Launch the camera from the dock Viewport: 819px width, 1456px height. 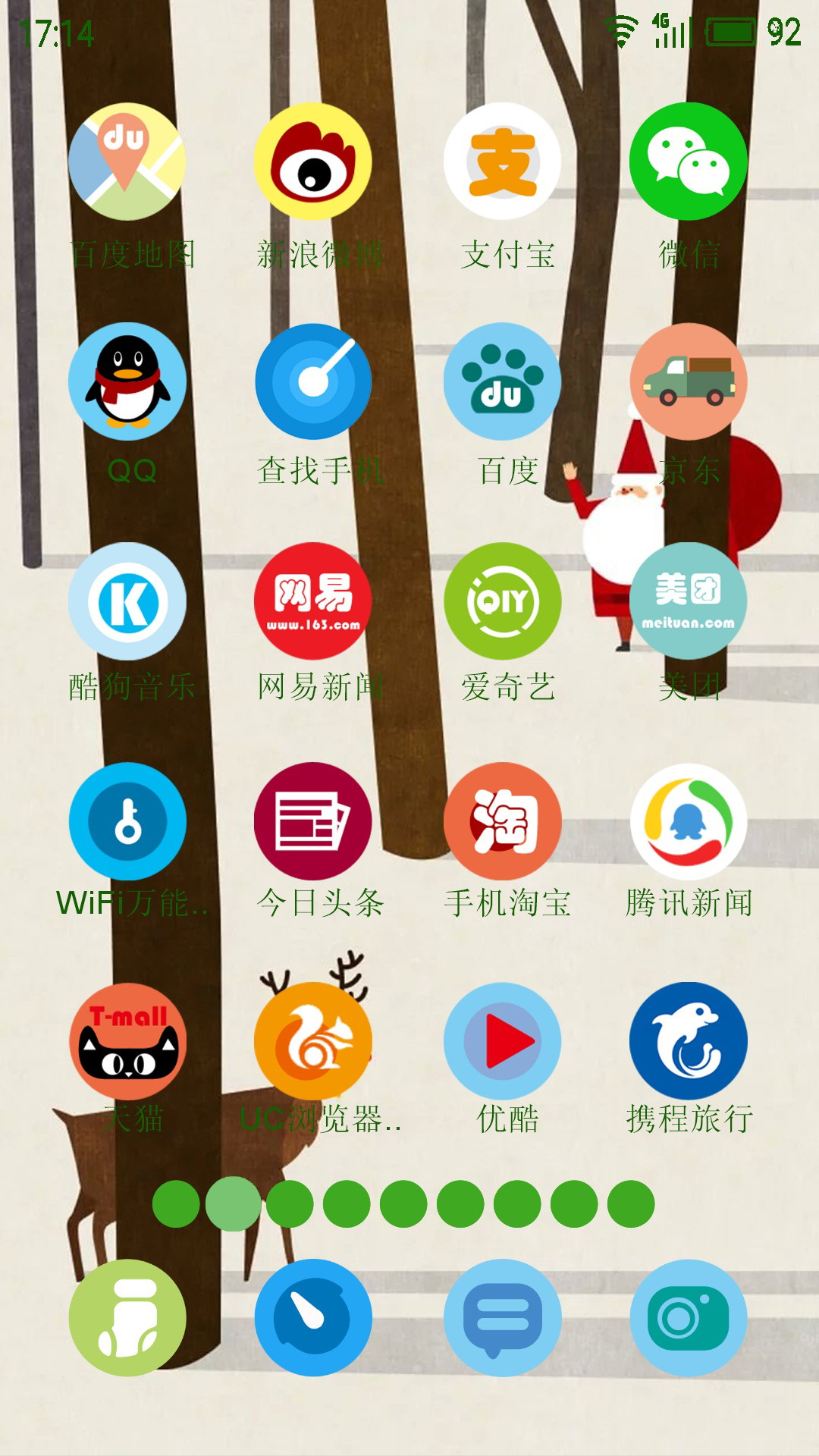tap(689, 1318)
